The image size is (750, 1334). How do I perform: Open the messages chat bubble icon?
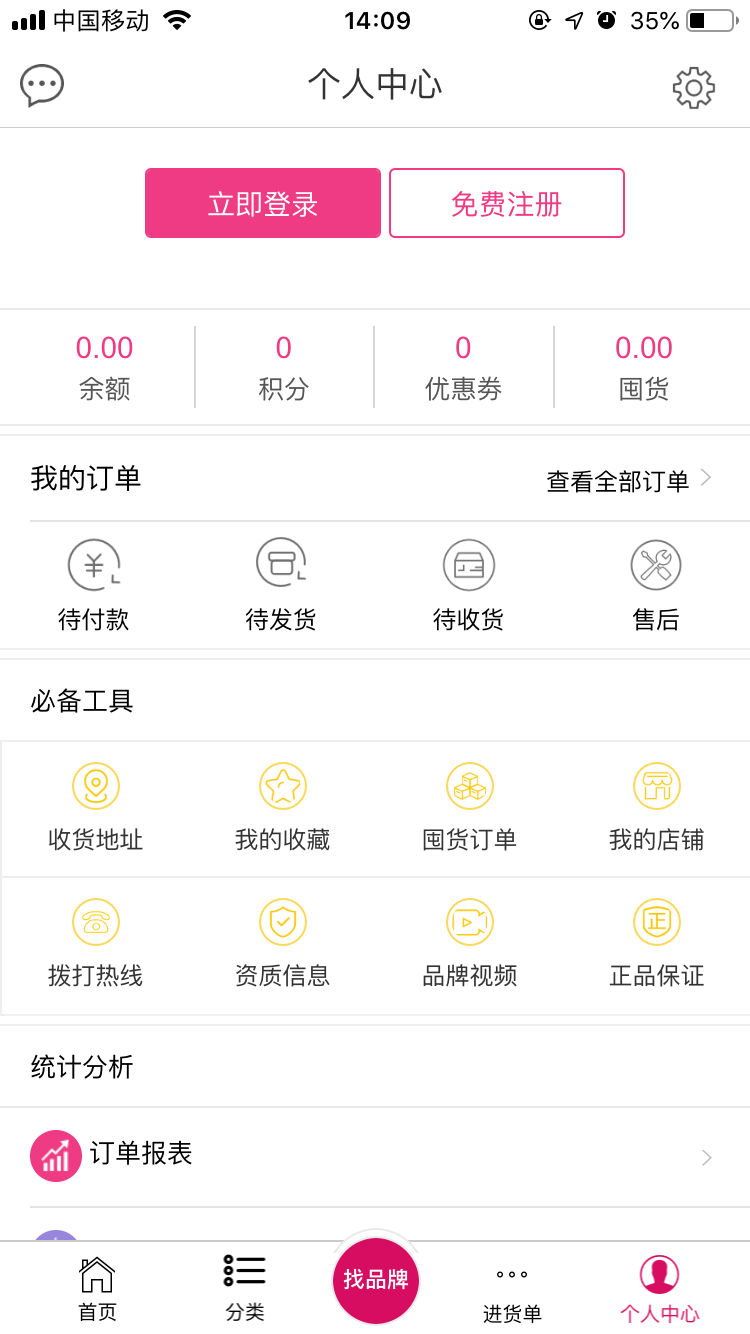[x=42, y=86]
